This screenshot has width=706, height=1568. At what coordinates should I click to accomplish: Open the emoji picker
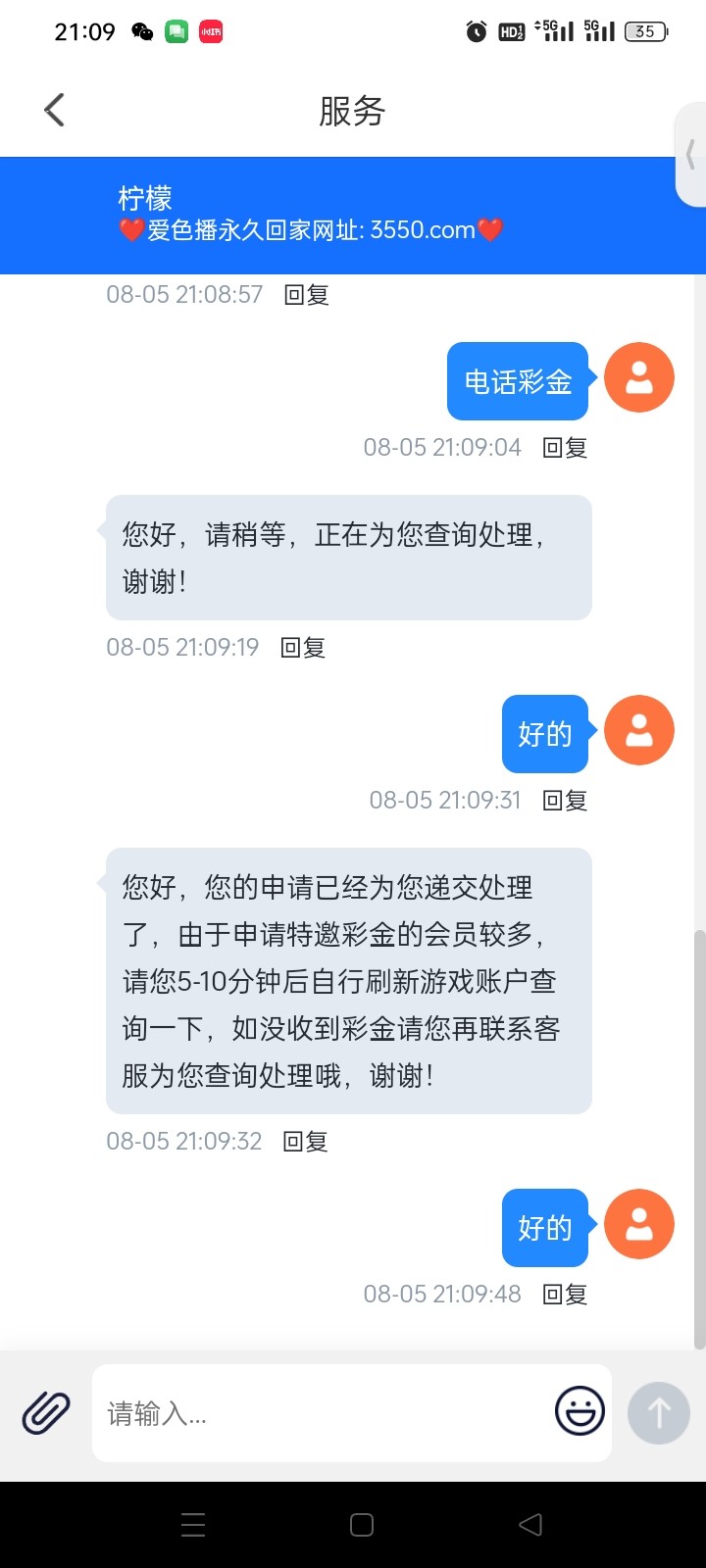point(580,1411)
